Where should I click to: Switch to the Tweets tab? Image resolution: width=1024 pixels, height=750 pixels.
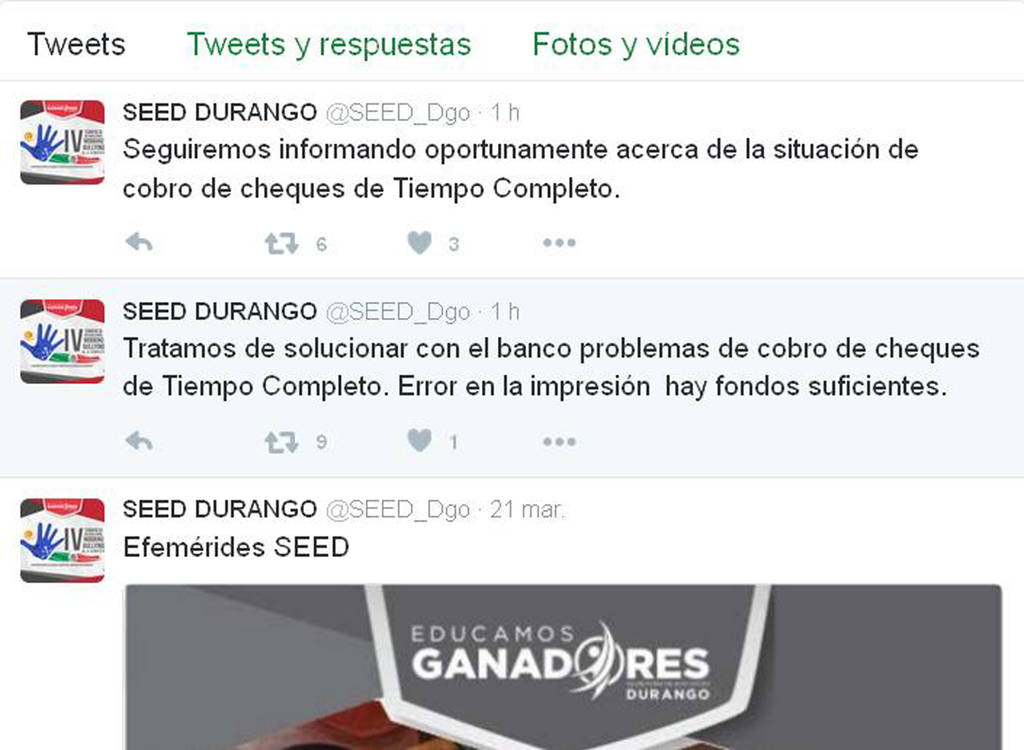pos(76,44)
